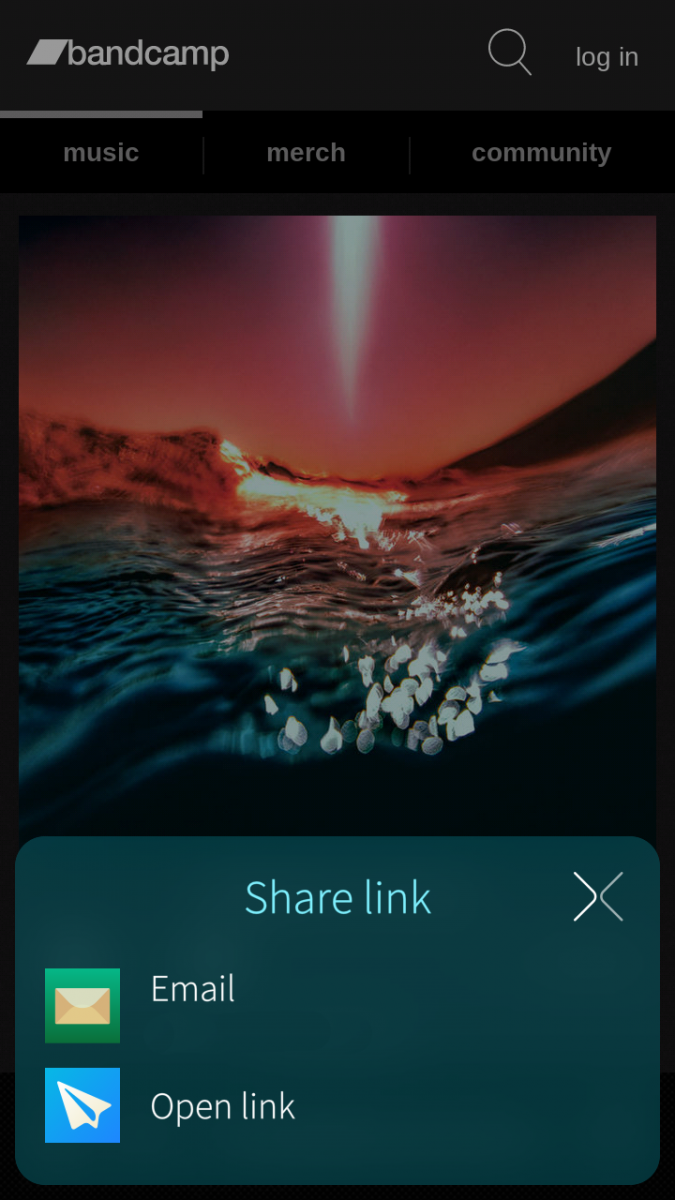Switch to the music tab
This screenshot has width=675, height=1200.
coord(101,153)
